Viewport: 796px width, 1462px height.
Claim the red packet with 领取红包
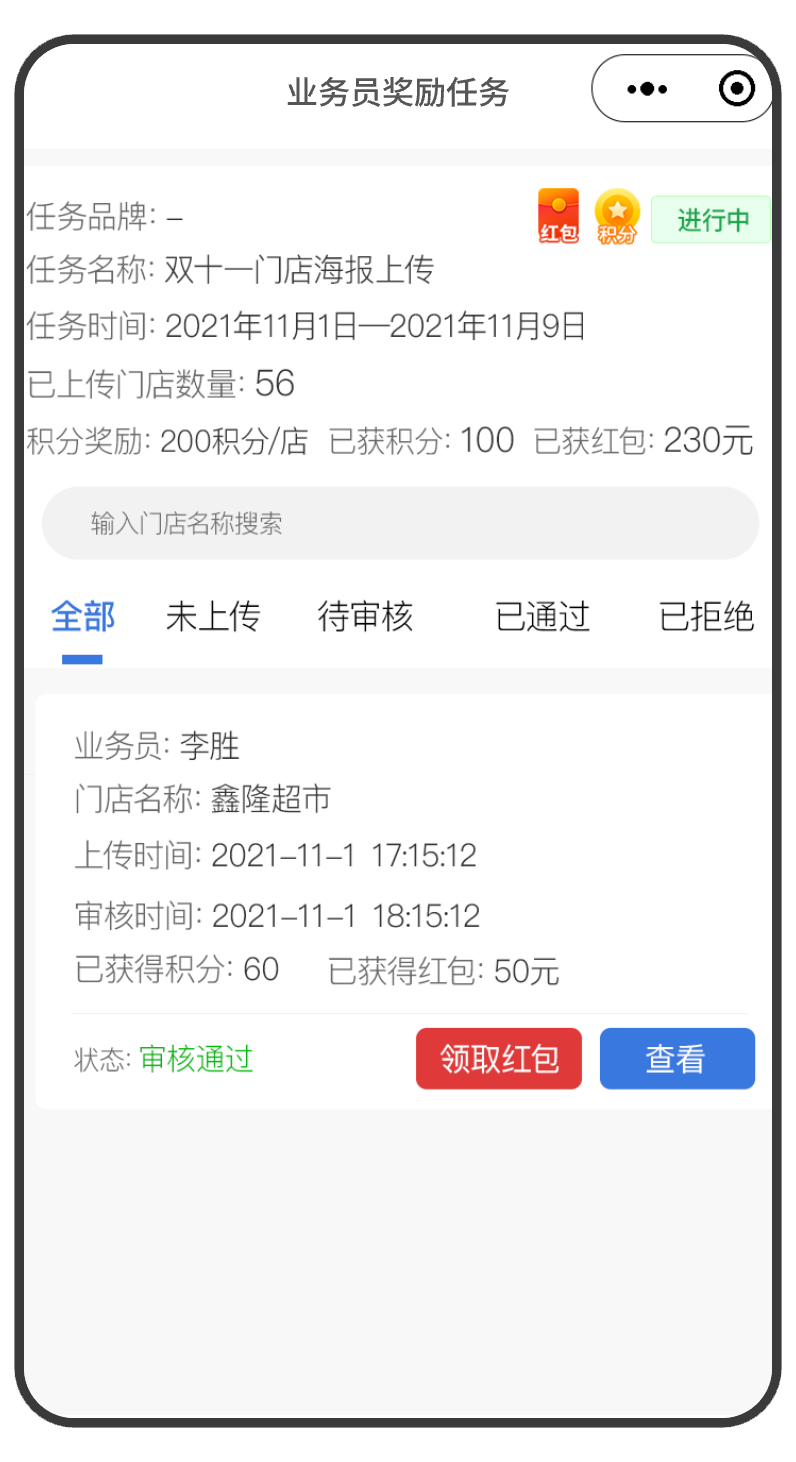click(498, 1058)
